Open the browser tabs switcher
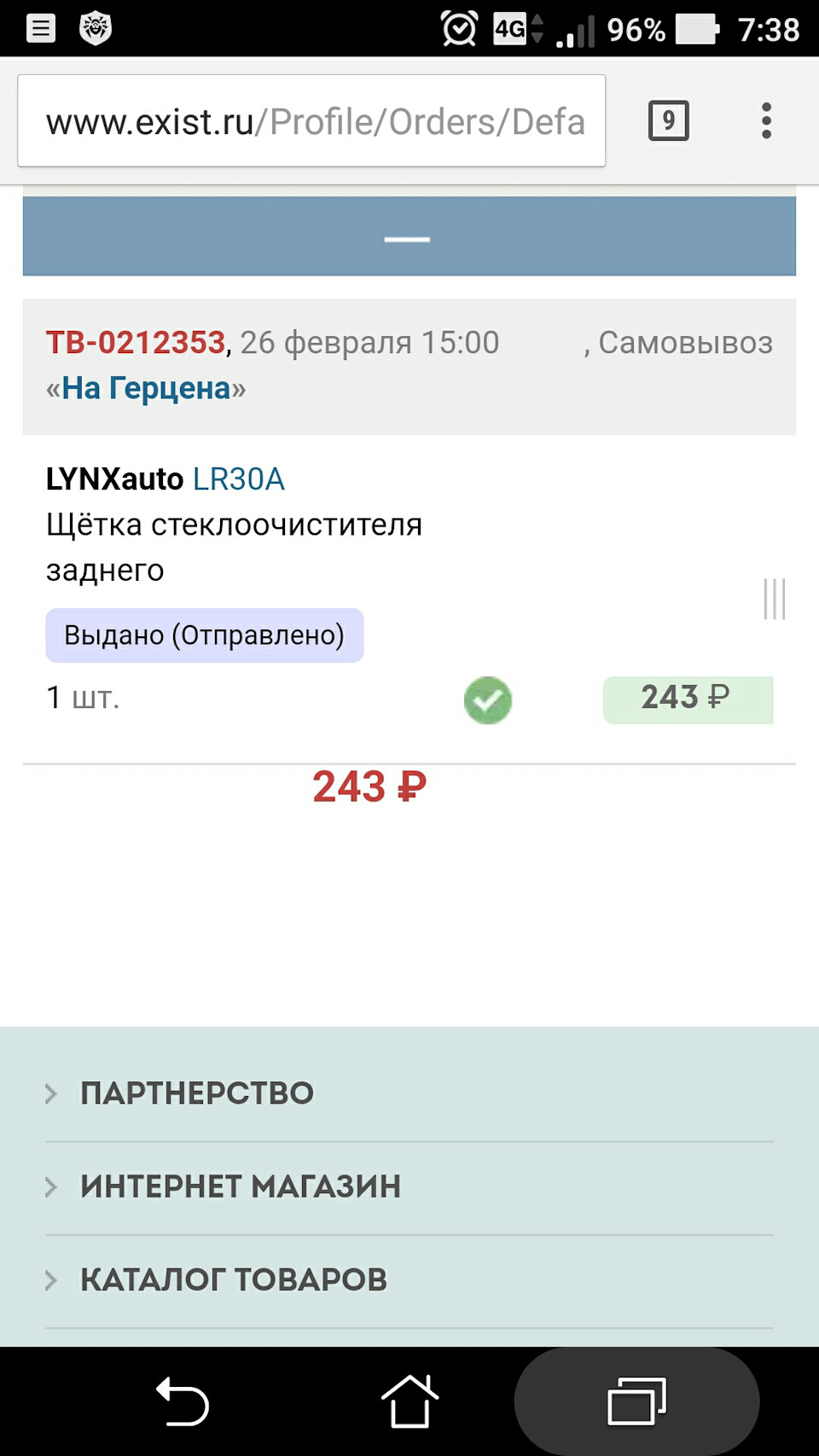Image resolution: width=819 pixels, height=1456 pixels. coord(668,121)
